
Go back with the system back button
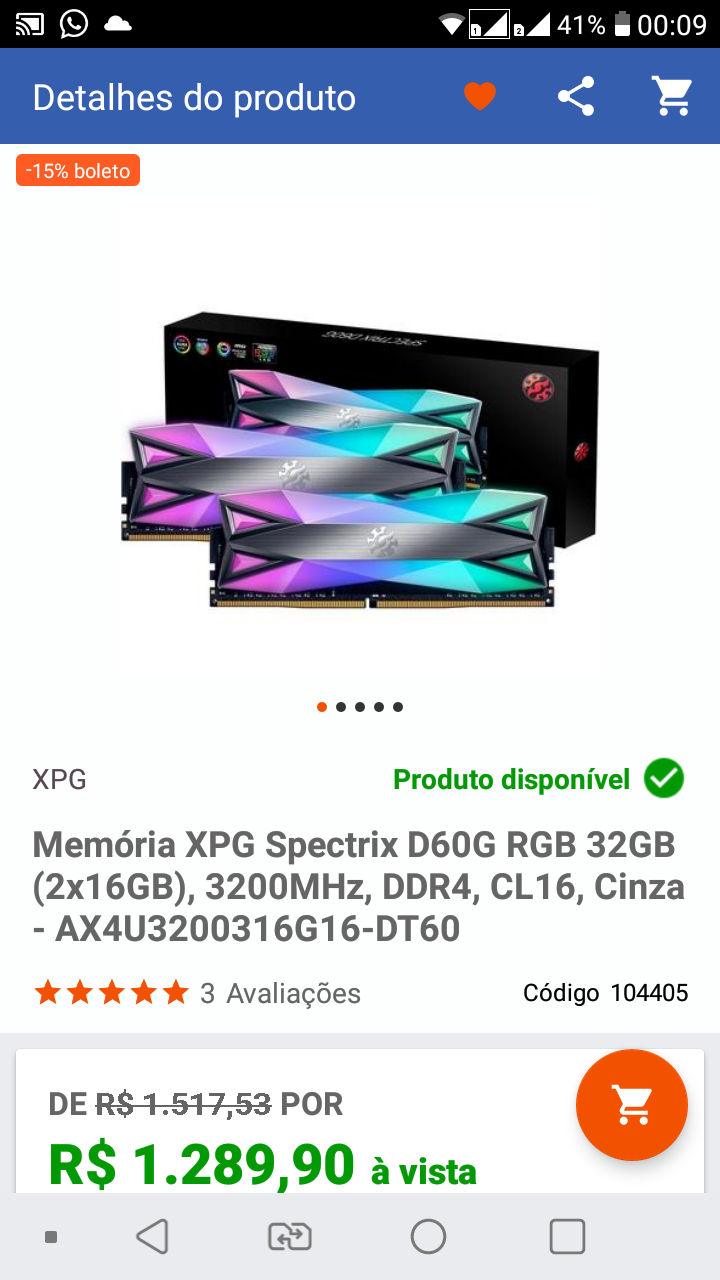click(152, 1237)
